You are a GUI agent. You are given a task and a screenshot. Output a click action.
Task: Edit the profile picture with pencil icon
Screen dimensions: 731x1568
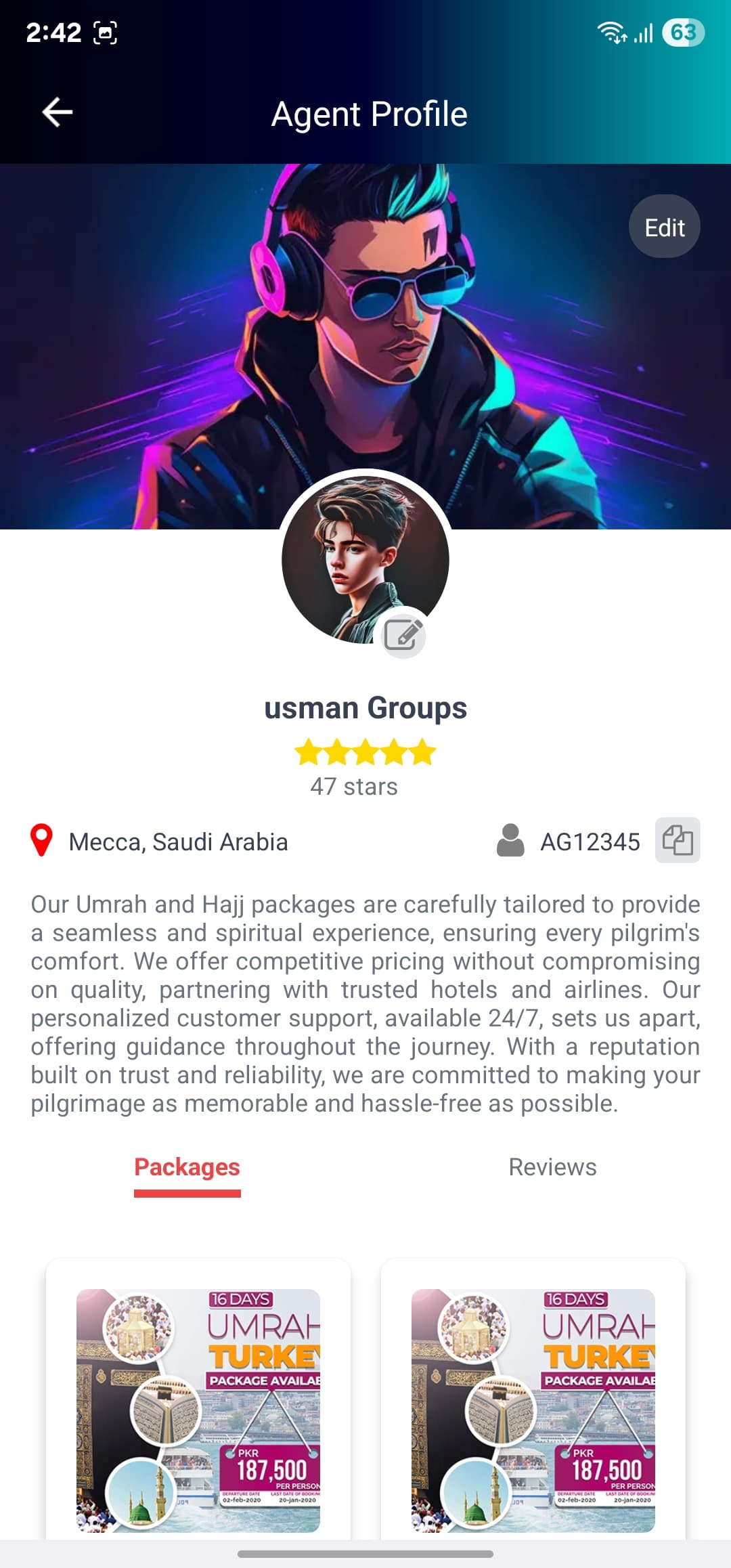(x=403, y=636)
